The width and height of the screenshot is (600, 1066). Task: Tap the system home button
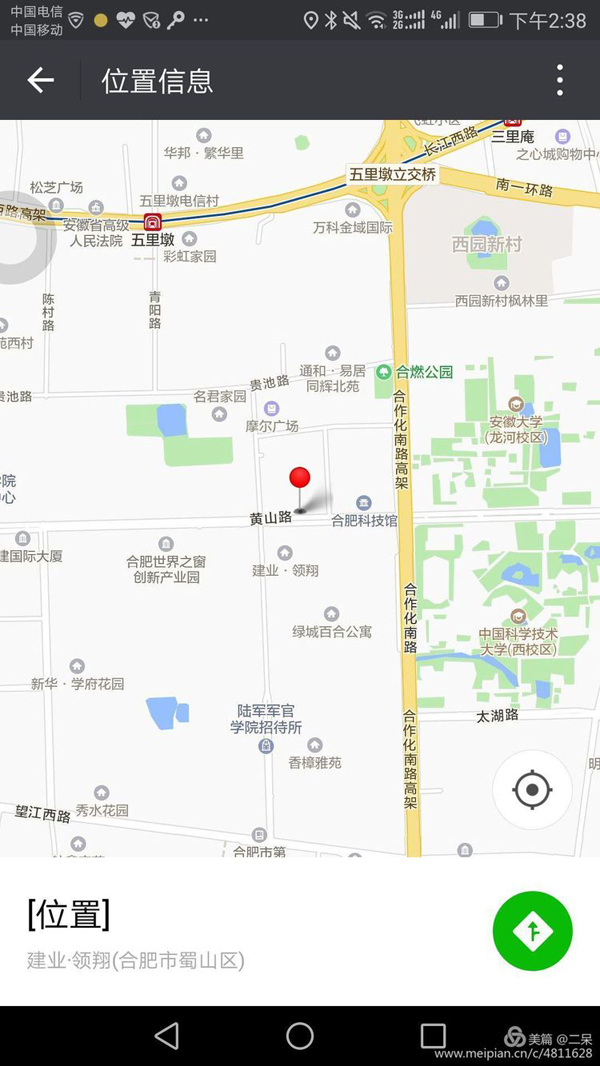pyautogui.click(x=300, y=1036)
